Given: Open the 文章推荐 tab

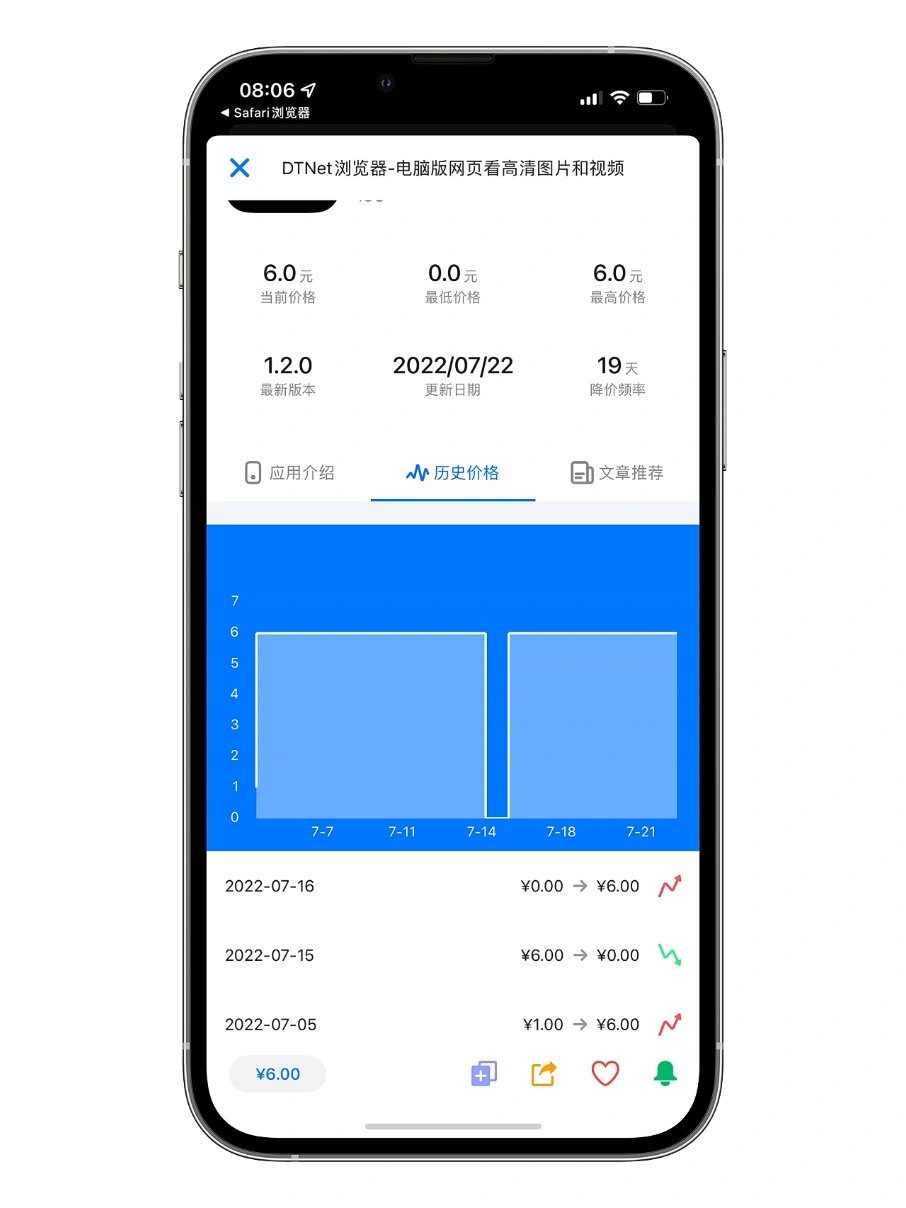Looking at the screenshot, I should coord(617,473).
